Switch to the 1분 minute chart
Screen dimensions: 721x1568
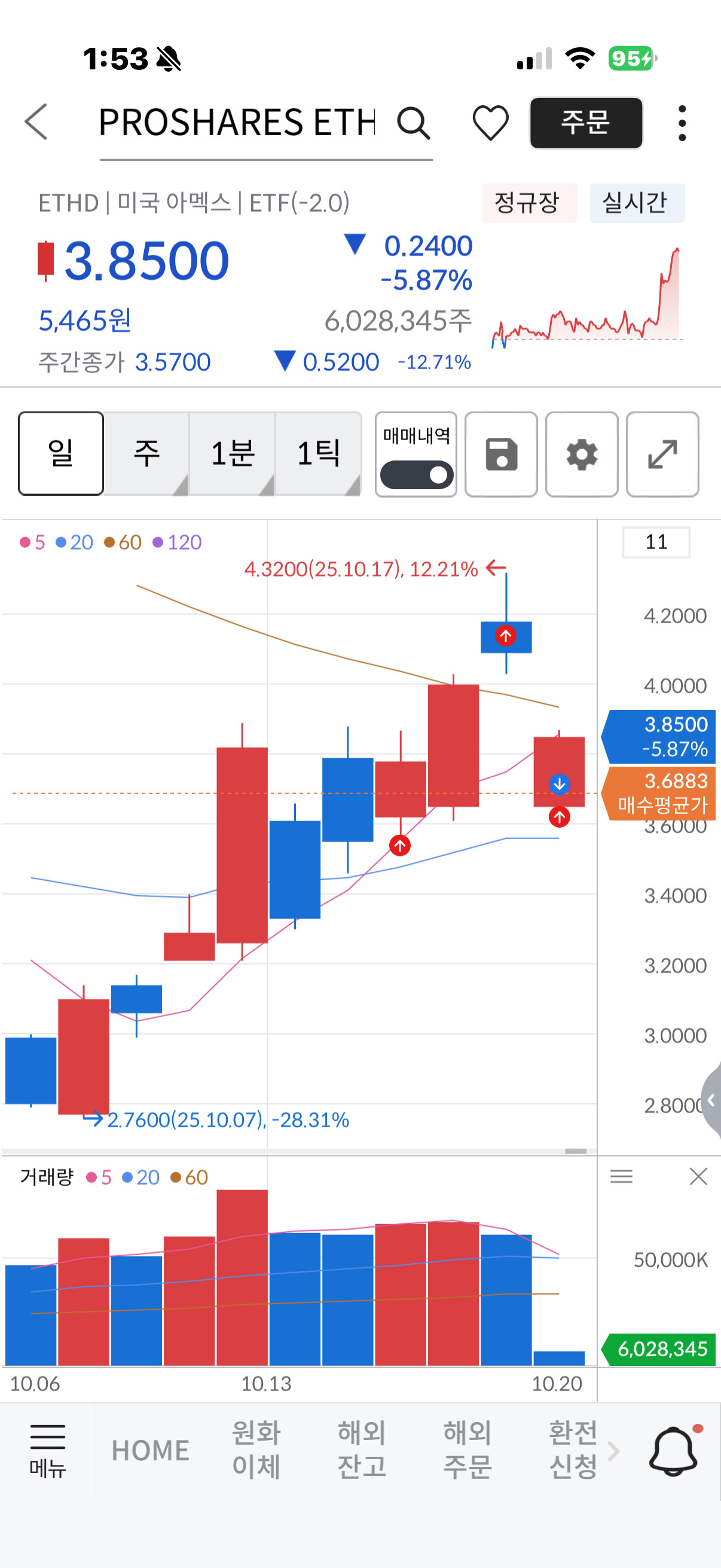coord(232,453)
